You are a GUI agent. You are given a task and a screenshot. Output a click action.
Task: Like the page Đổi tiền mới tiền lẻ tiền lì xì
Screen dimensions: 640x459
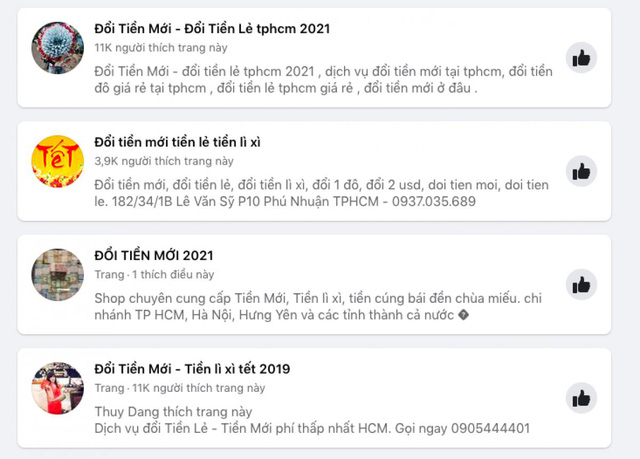tap(581, 171)
